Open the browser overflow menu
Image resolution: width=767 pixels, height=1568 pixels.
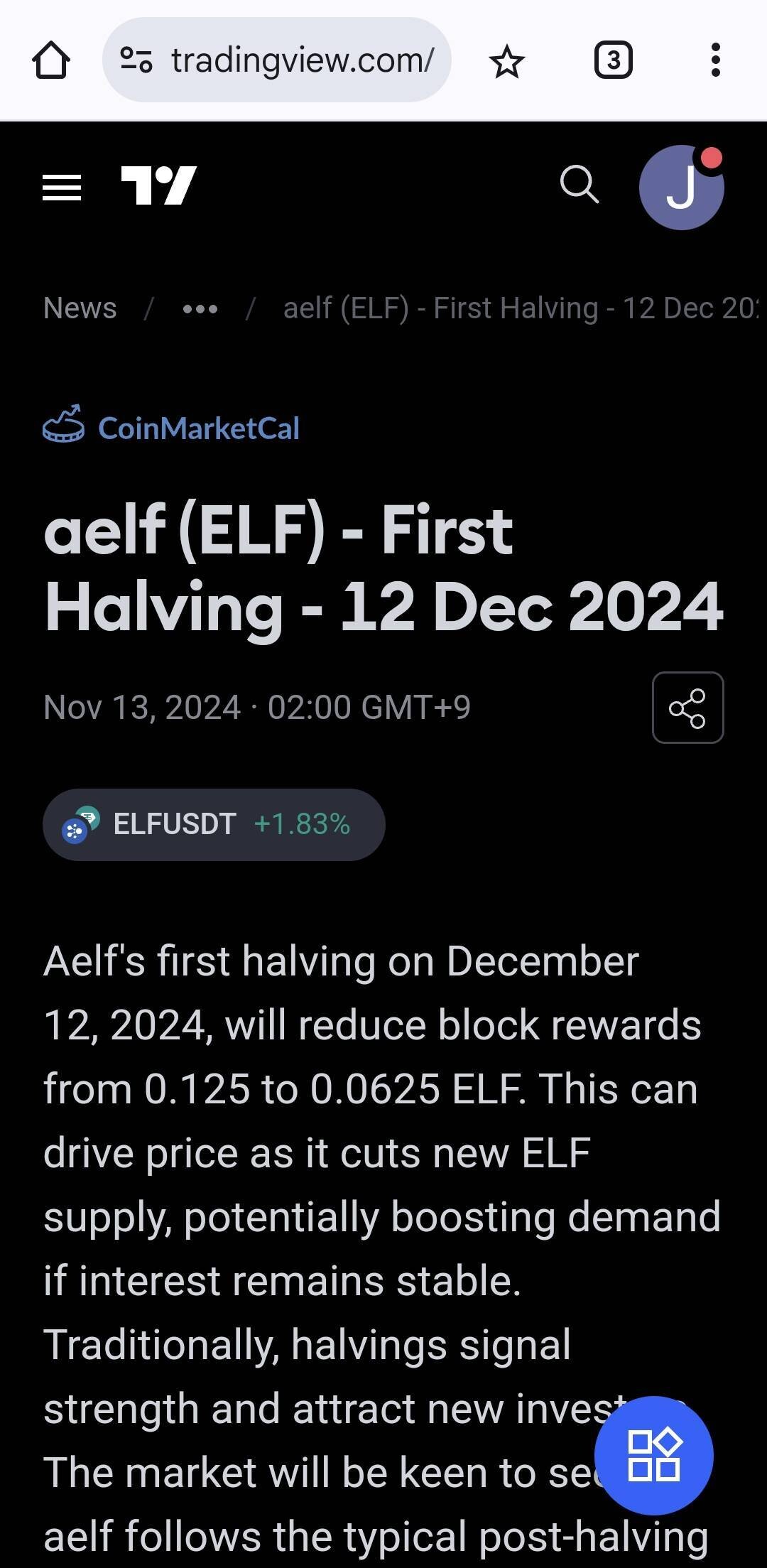715,60
